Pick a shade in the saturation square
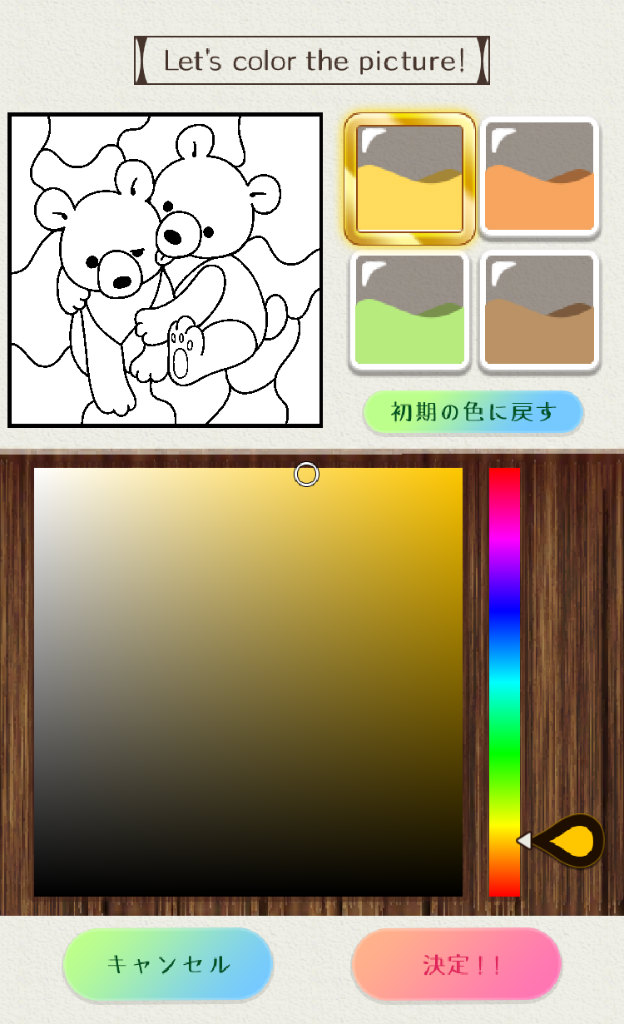624x1024 pixels. click(x=248, y=682)
